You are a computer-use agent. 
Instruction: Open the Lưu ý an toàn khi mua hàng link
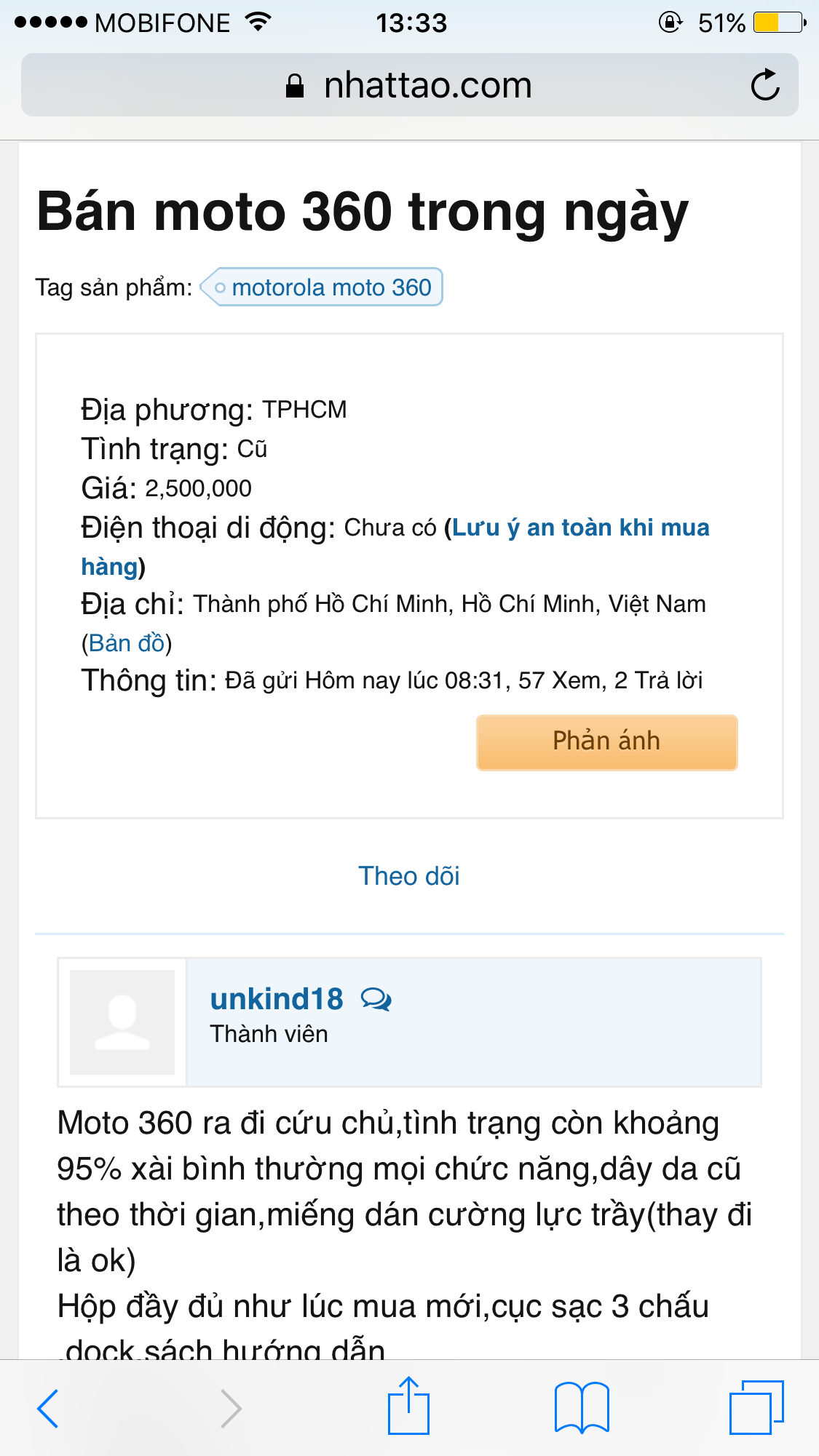coord(395,546)
